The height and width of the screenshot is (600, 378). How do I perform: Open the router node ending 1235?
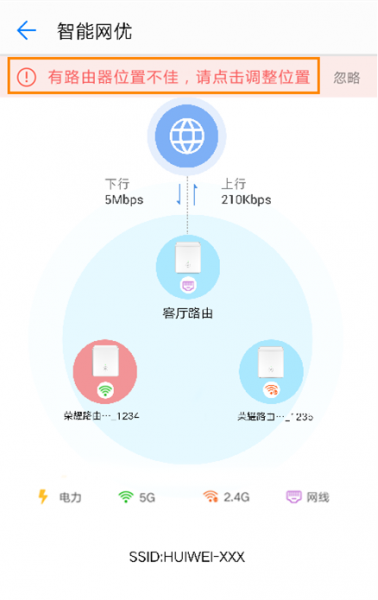click(271, 372)
